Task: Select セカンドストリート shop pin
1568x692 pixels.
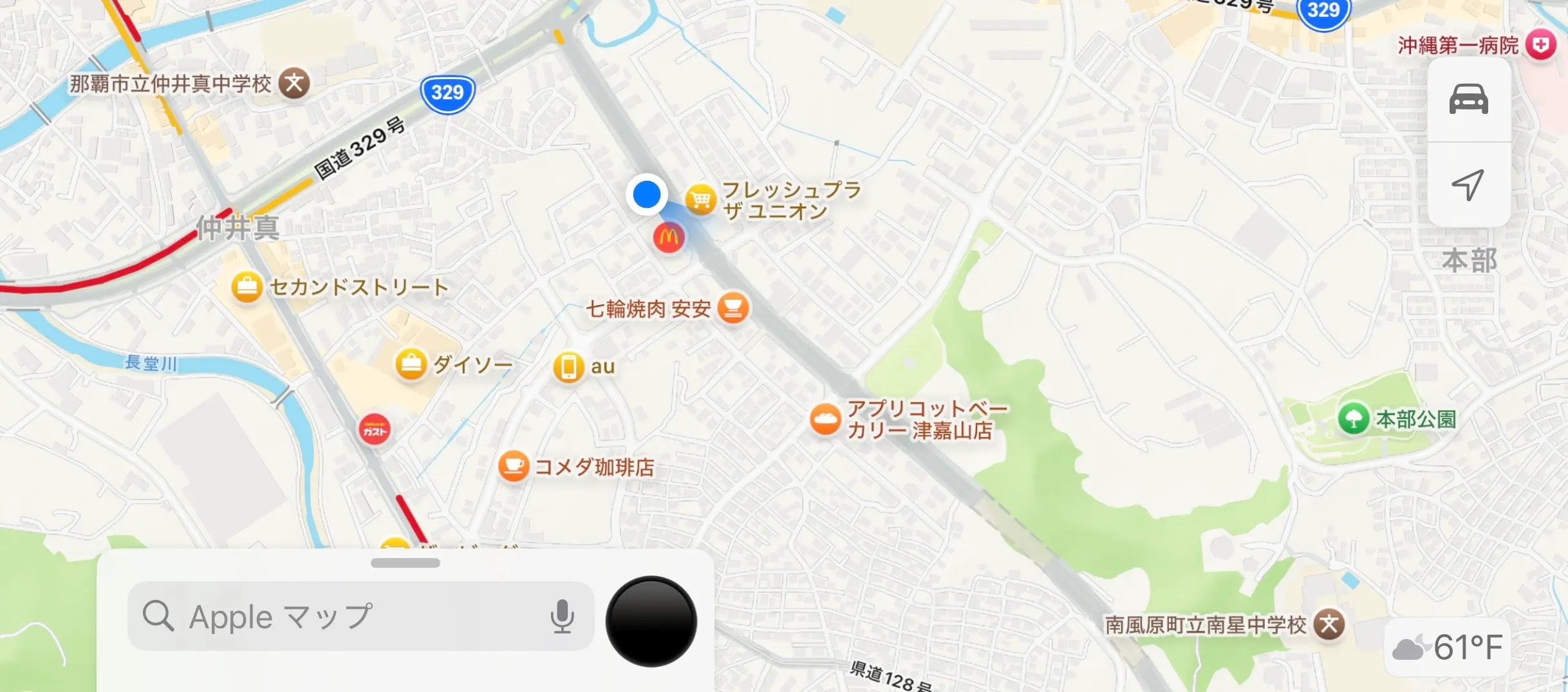Action: [x=247, y=287]
